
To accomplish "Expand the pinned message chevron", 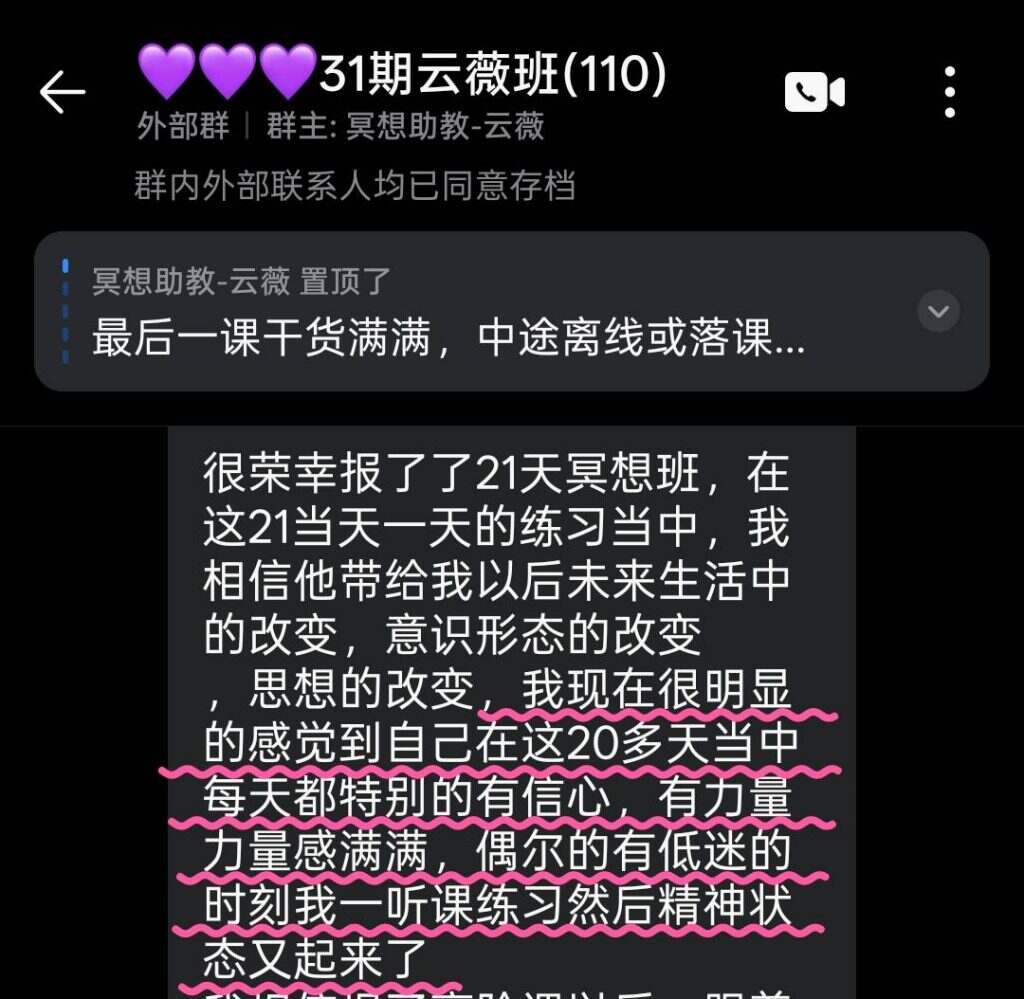I will pos(938,312).
